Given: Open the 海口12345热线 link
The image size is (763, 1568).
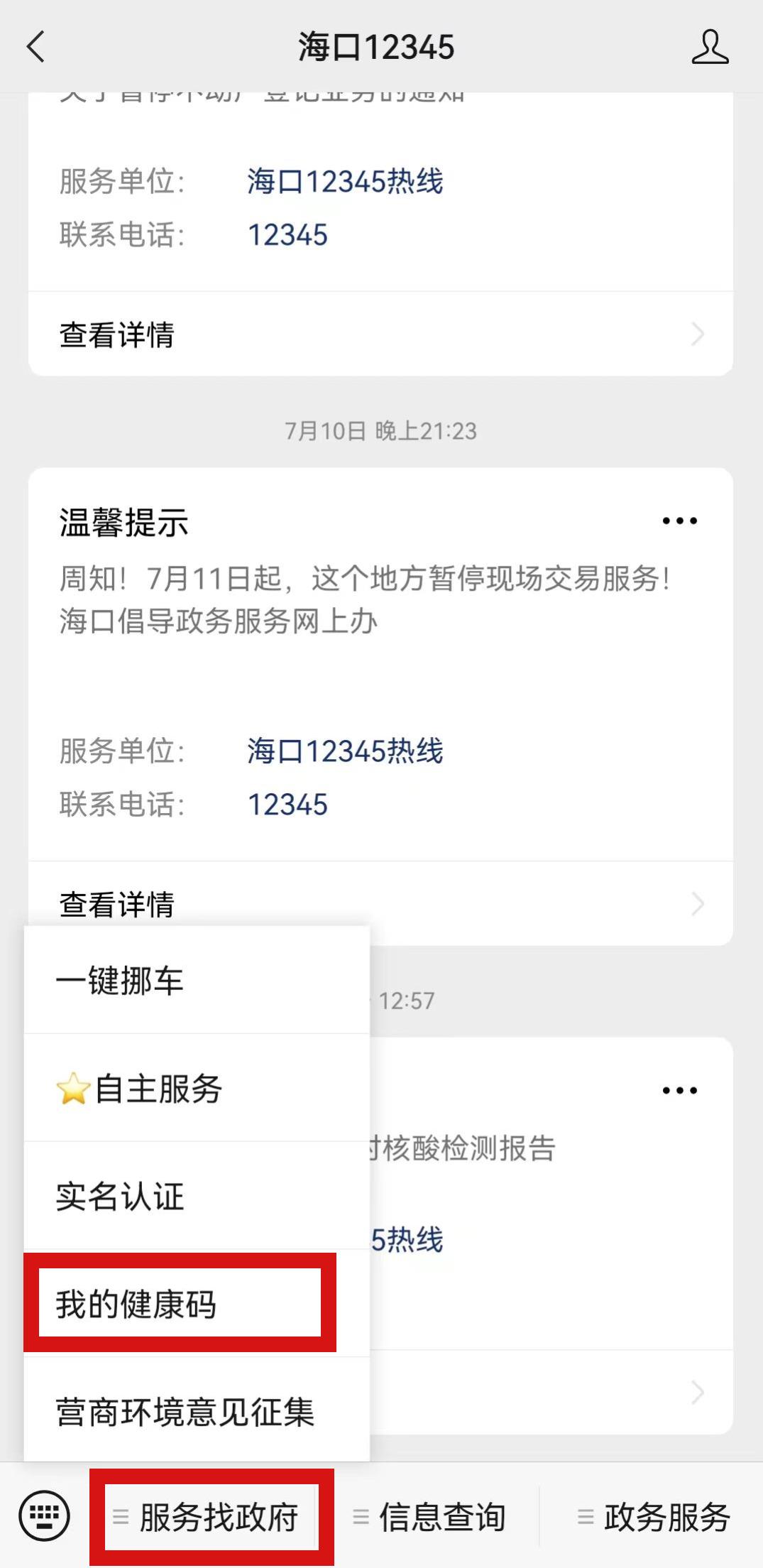Looking at the screenshot, I should click(346, 753).
